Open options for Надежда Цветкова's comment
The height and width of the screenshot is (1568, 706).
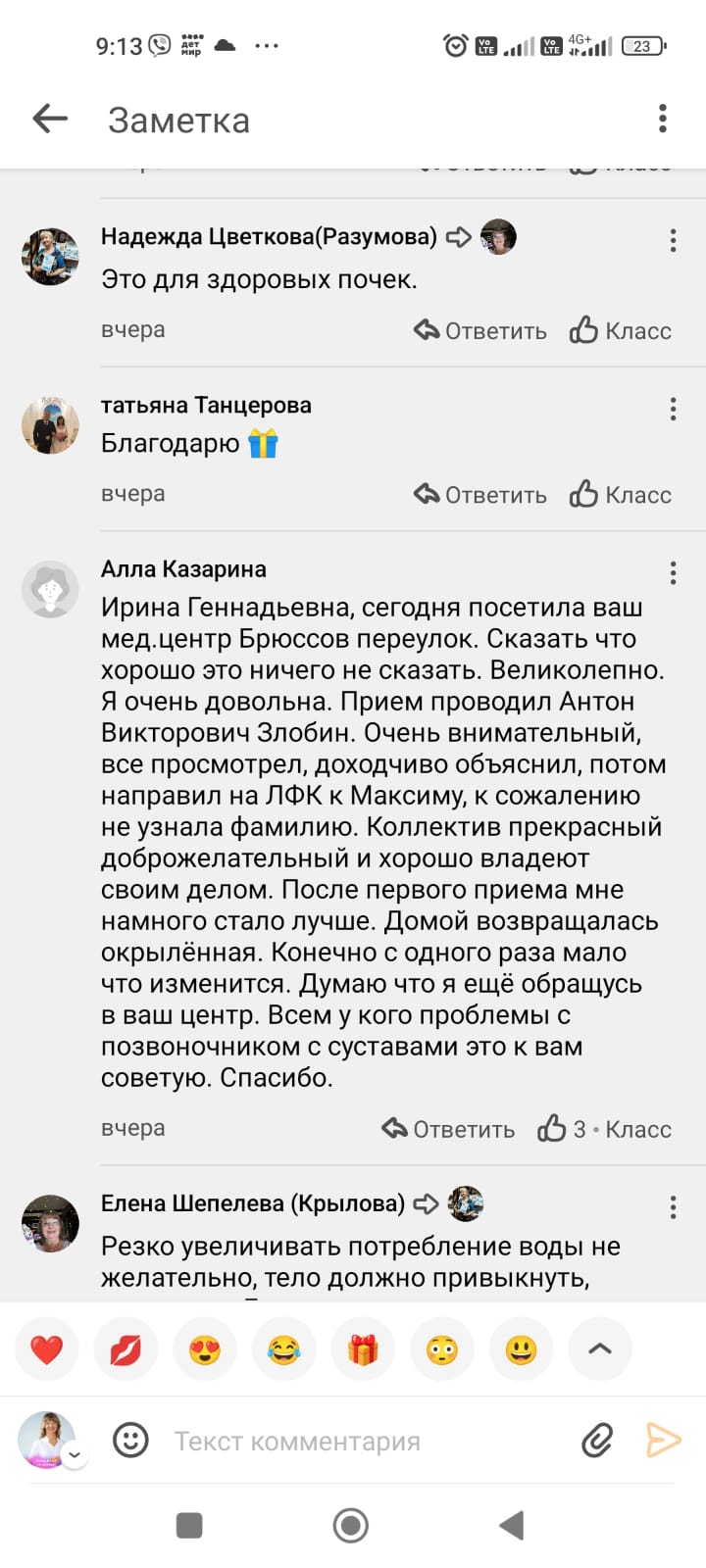(x=673, y=240)
